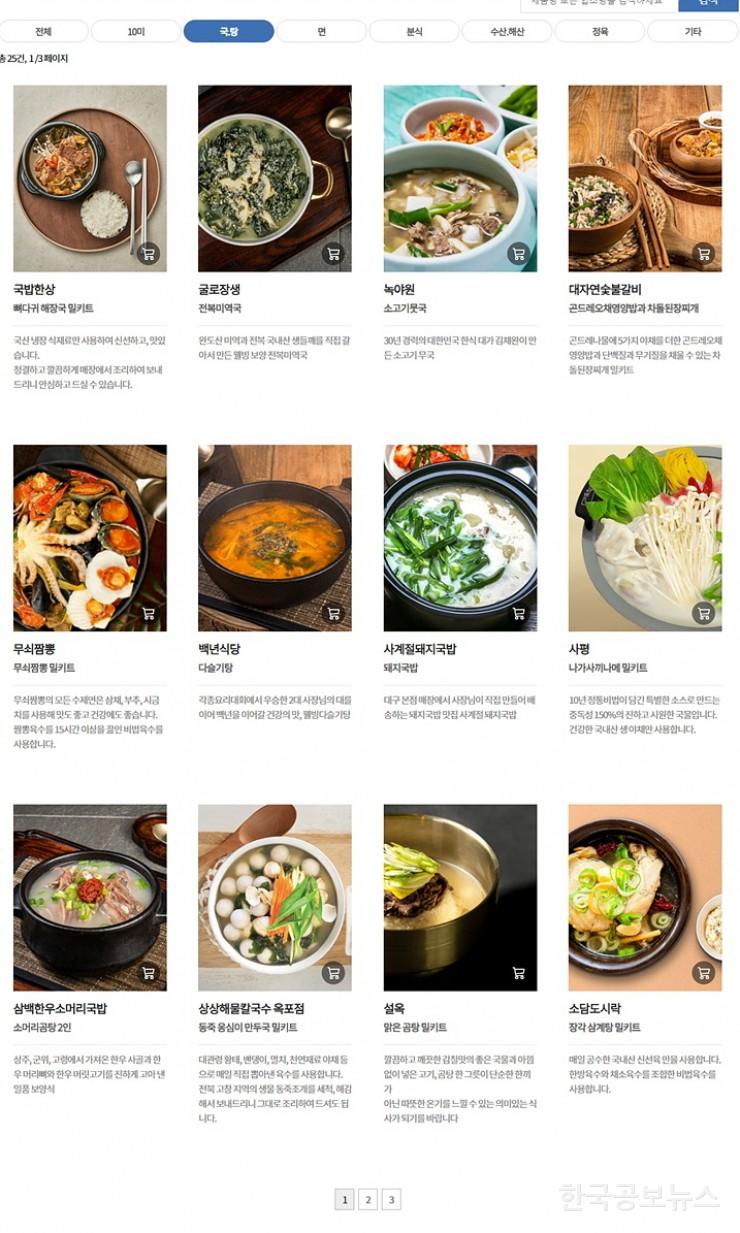Switch to the 면 category tab
Screen dimensions: 740x1233
[x=321, y=32]
